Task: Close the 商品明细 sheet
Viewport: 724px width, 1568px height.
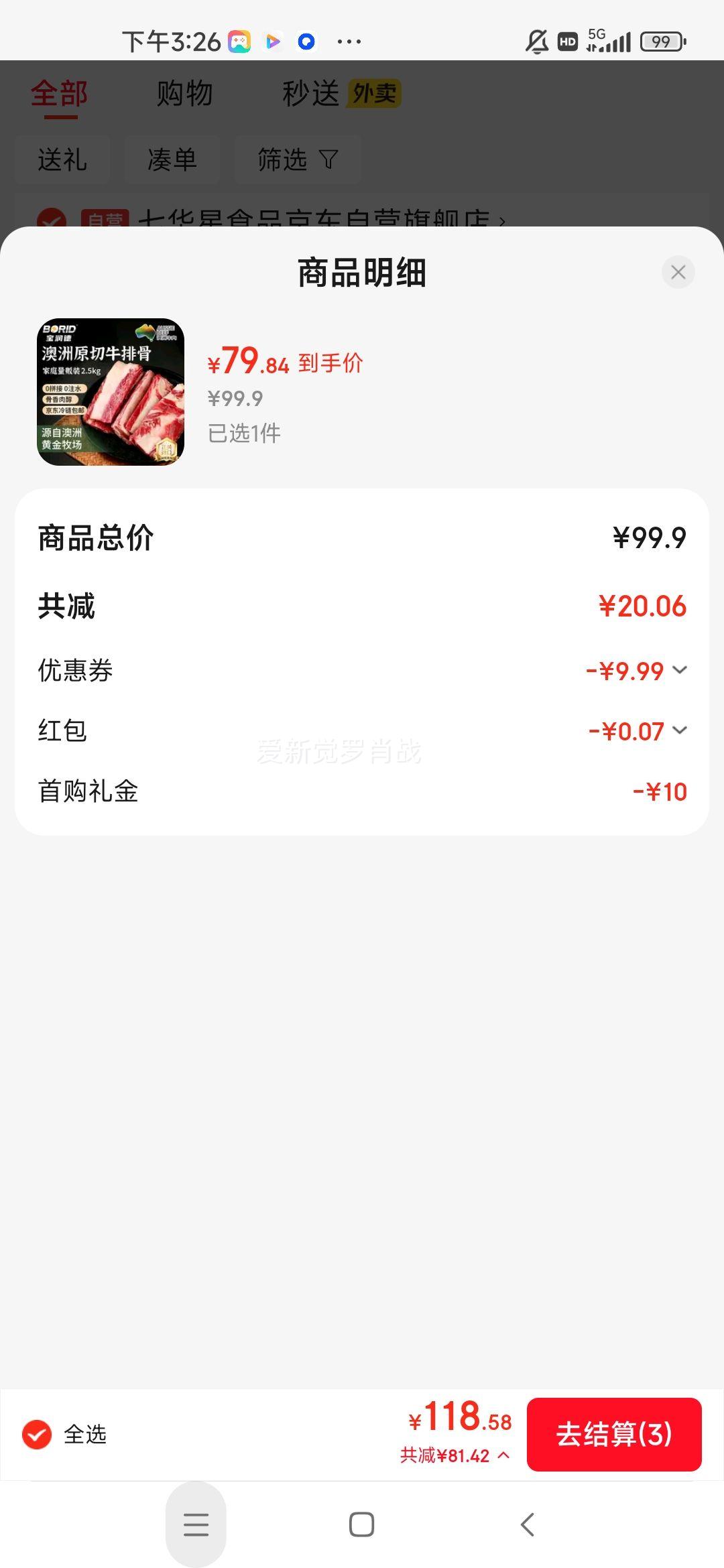Action: [678, 272]
